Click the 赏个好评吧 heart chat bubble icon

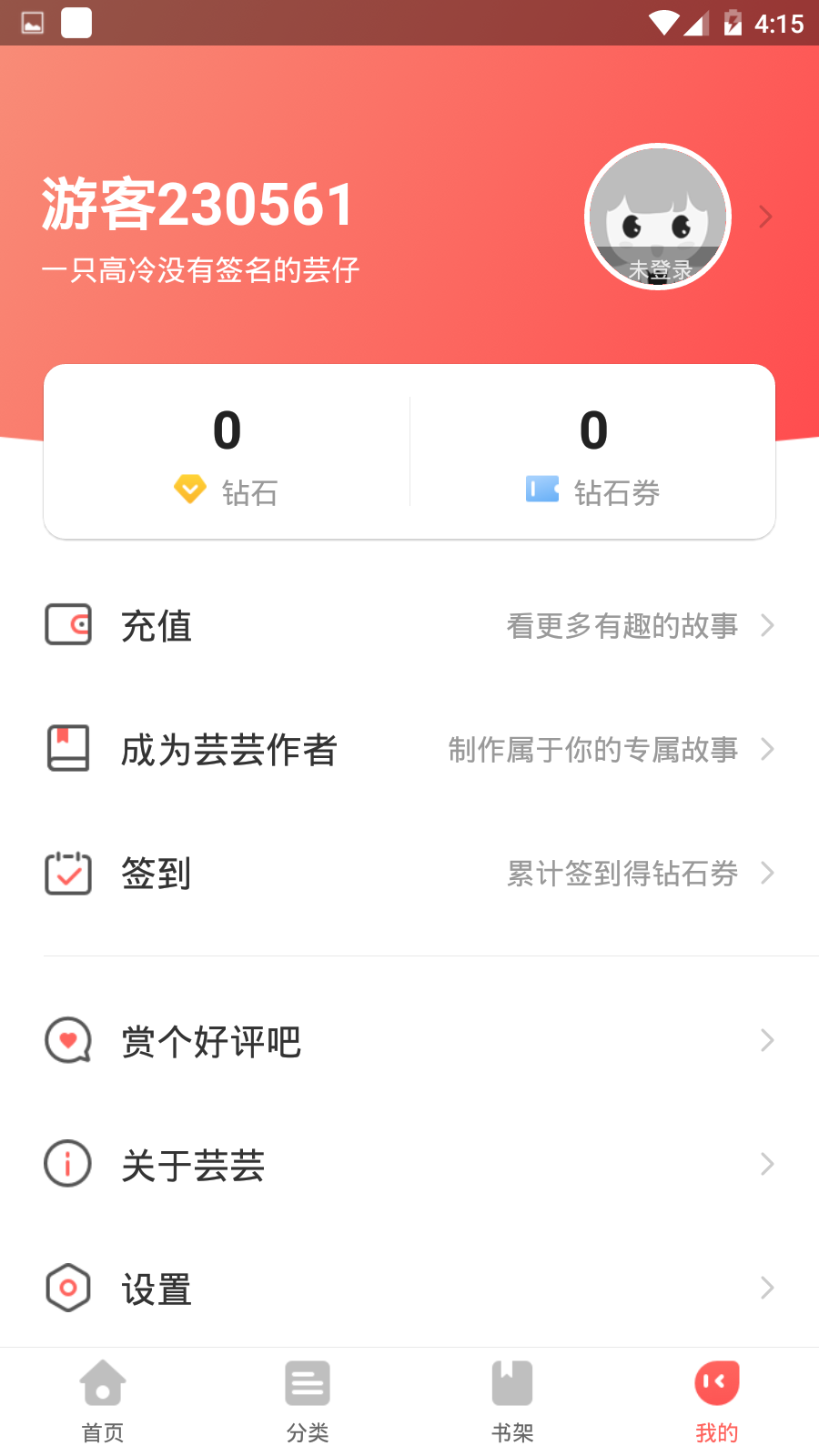67,1040
